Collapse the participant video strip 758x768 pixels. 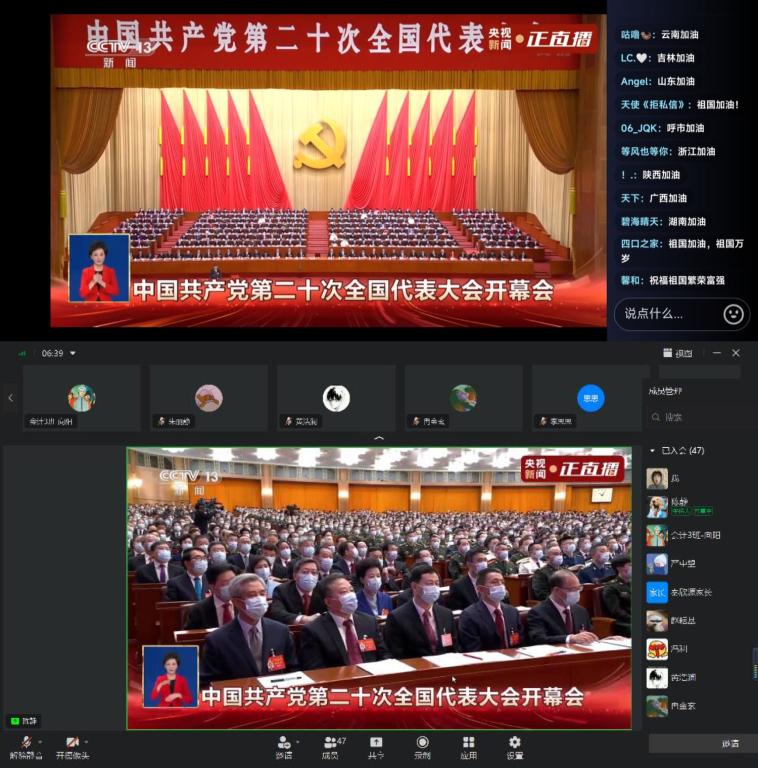[x=379, y=438]
